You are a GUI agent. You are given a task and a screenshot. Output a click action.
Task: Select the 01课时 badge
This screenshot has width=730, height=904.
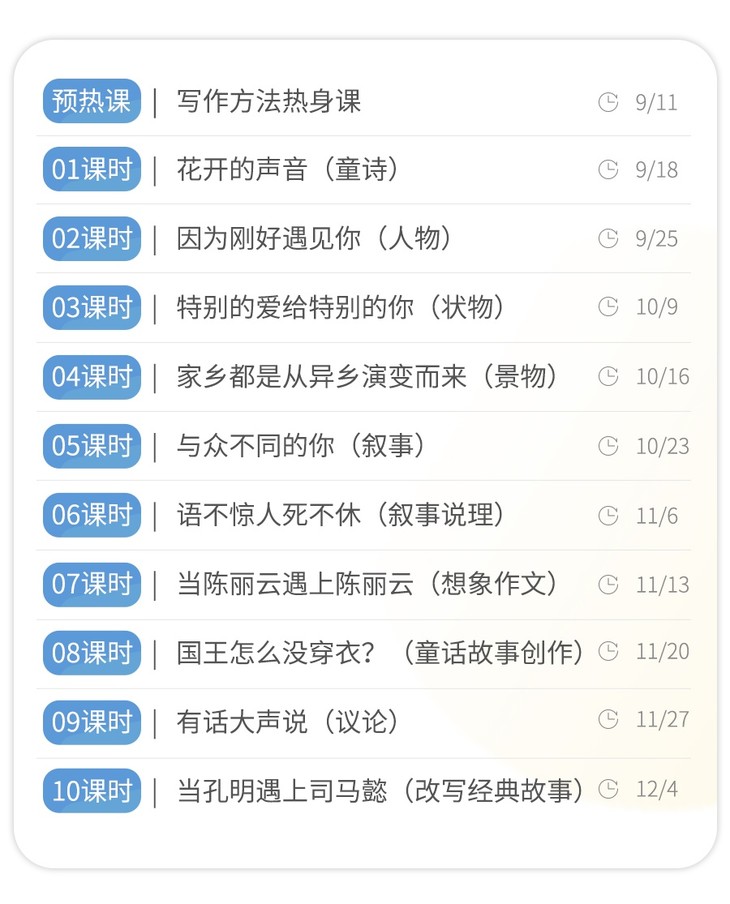coord(91,170)
